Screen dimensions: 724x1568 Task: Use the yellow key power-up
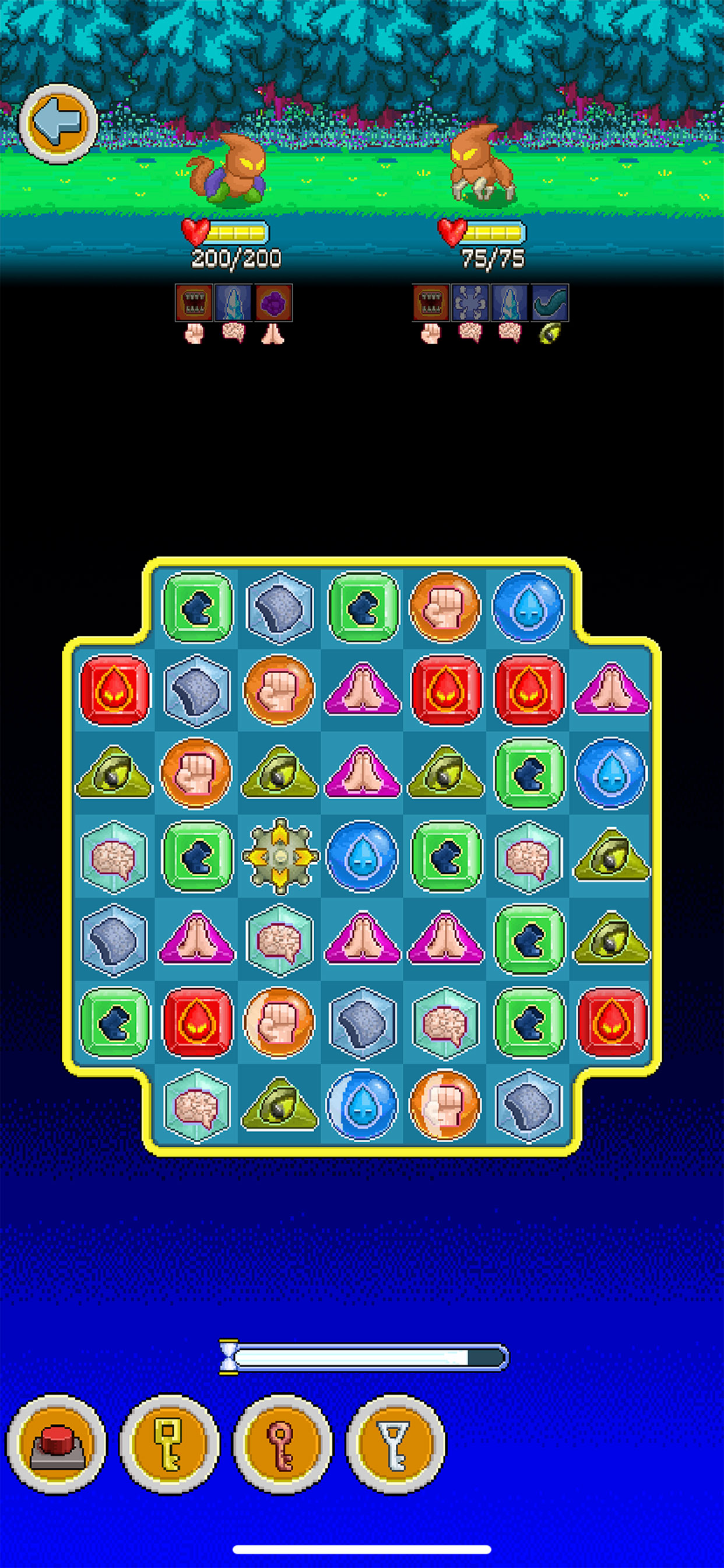tap(169, 1443)
